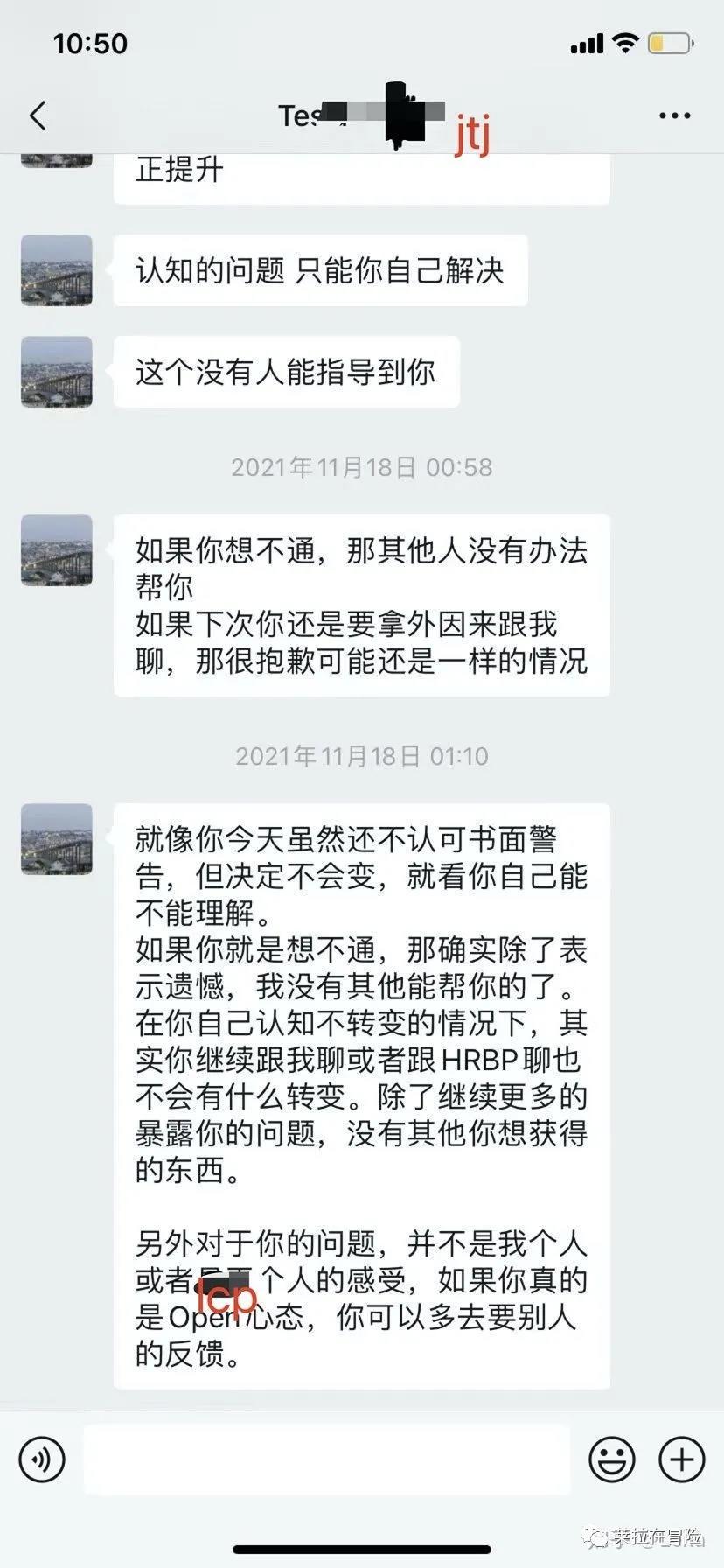724x1568 pixels.
Task: Open the emoji sticker panel
Action: 611,1459
